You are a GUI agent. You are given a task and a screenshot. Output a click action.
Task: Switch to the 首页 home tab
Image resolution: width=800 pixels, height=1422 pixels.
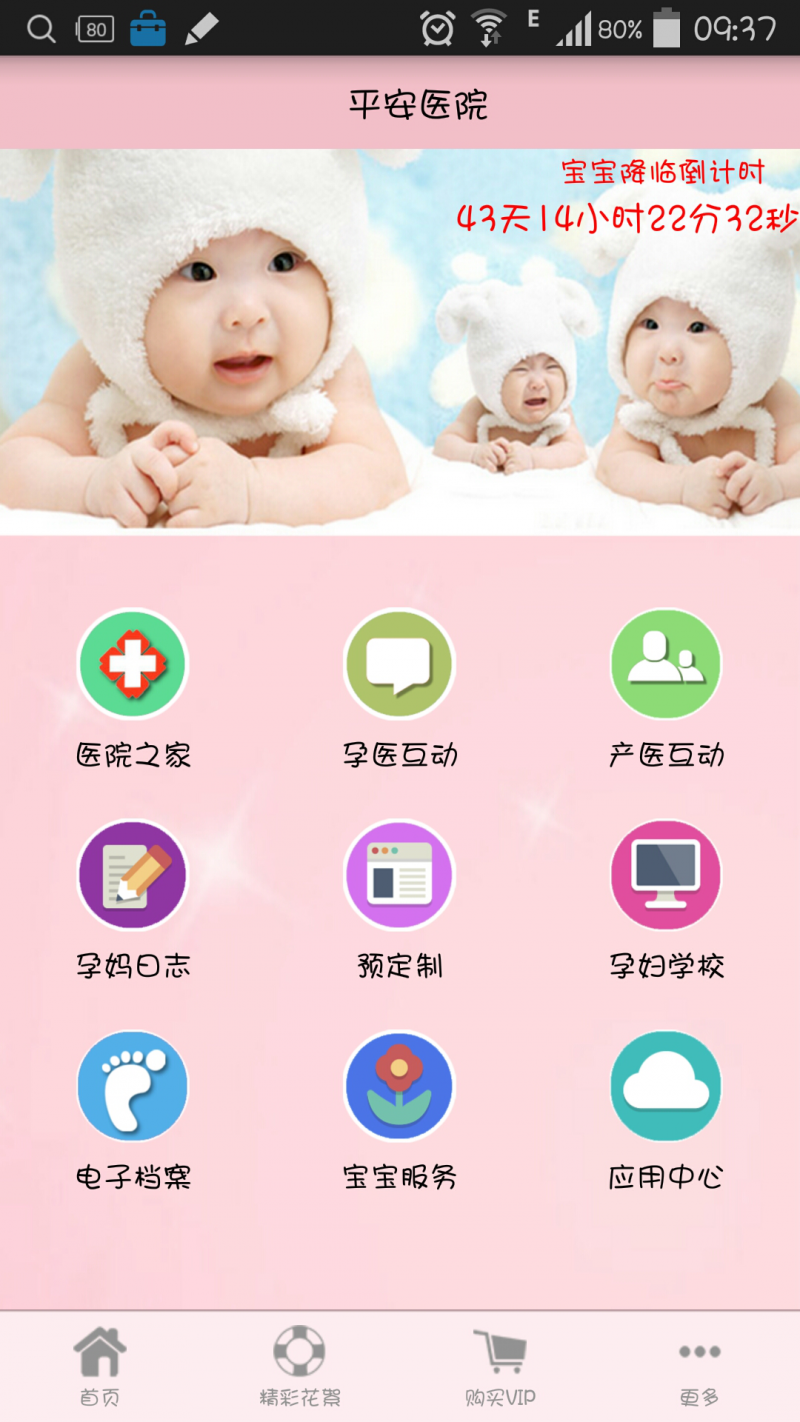100,1366
